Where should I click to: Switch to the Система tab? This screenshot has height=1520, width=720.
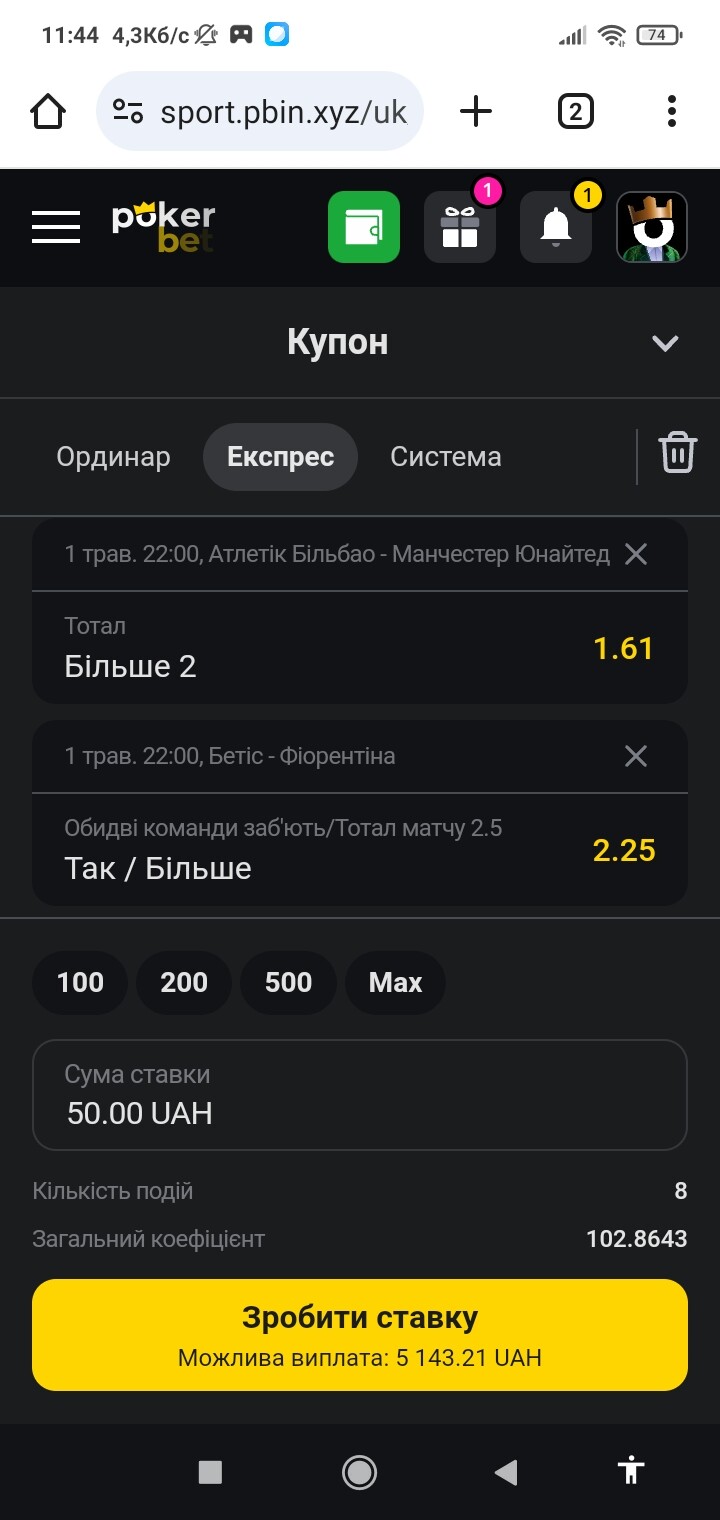(446, 457)
